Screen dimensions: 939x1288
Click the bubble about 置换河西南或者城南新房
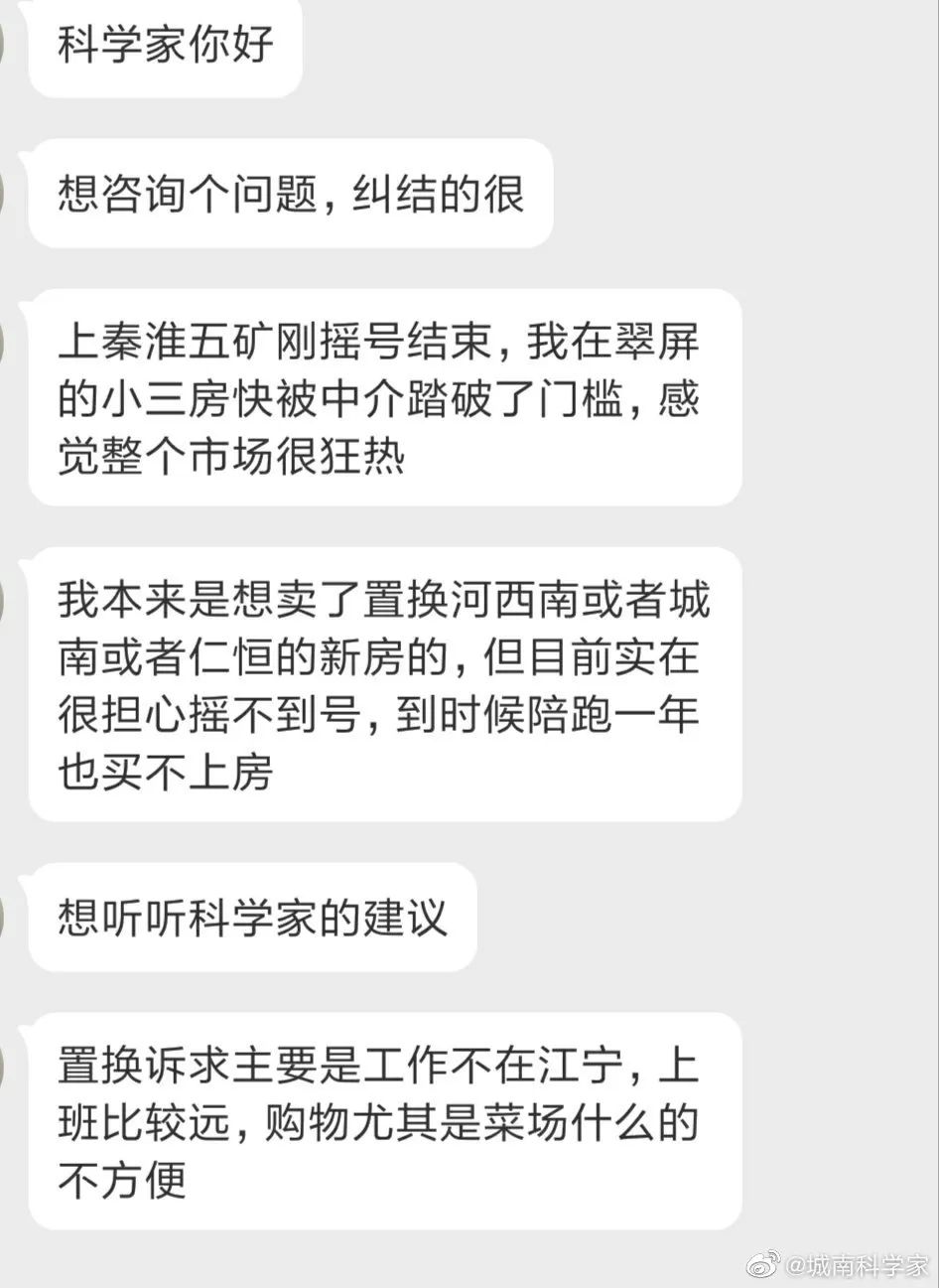pos(387,683)
